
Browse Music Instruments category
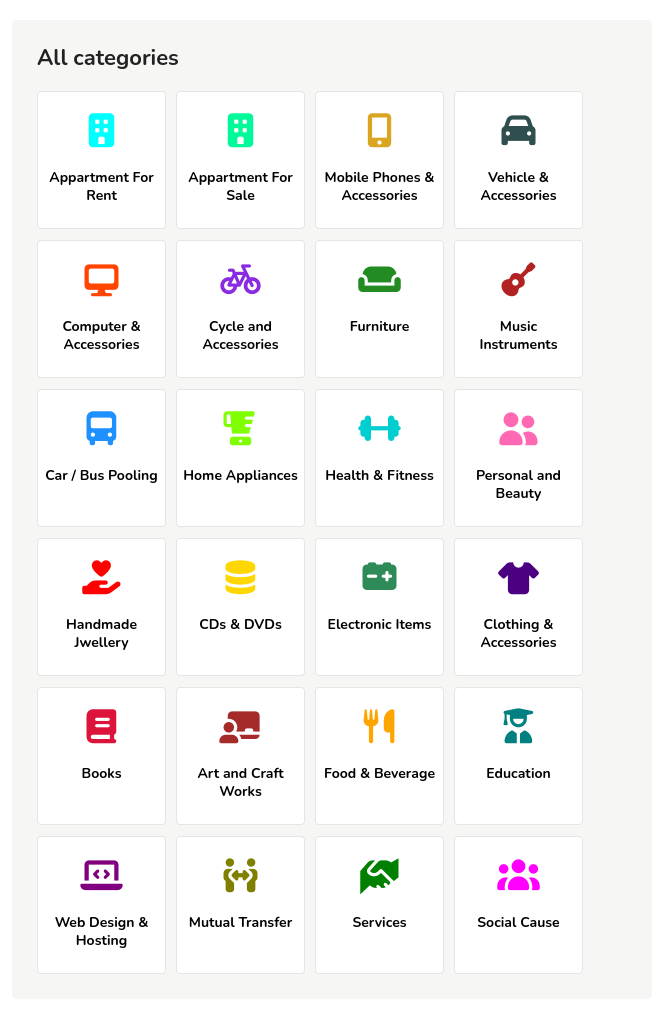click(x=518, y=309)
